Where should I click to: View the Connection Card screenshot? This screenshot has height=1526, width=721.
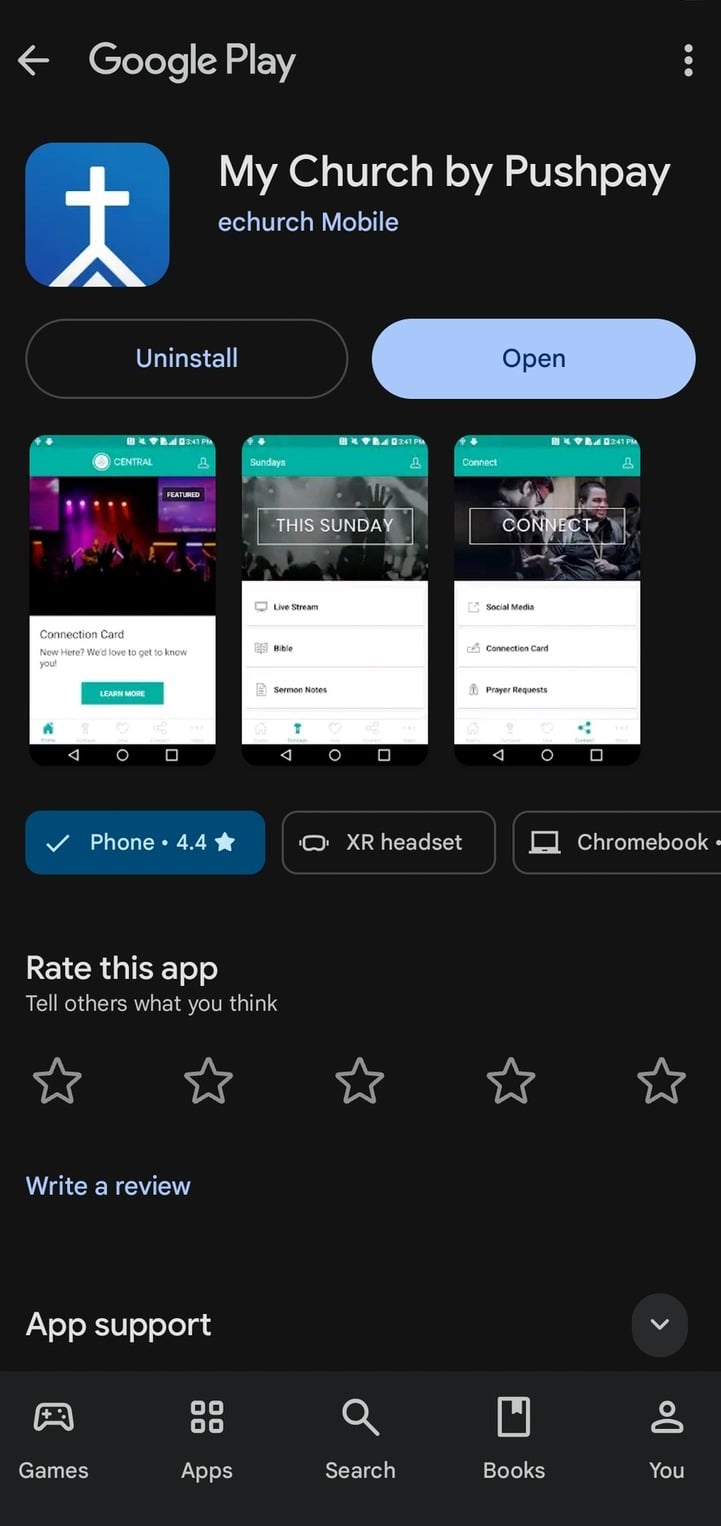122,600
